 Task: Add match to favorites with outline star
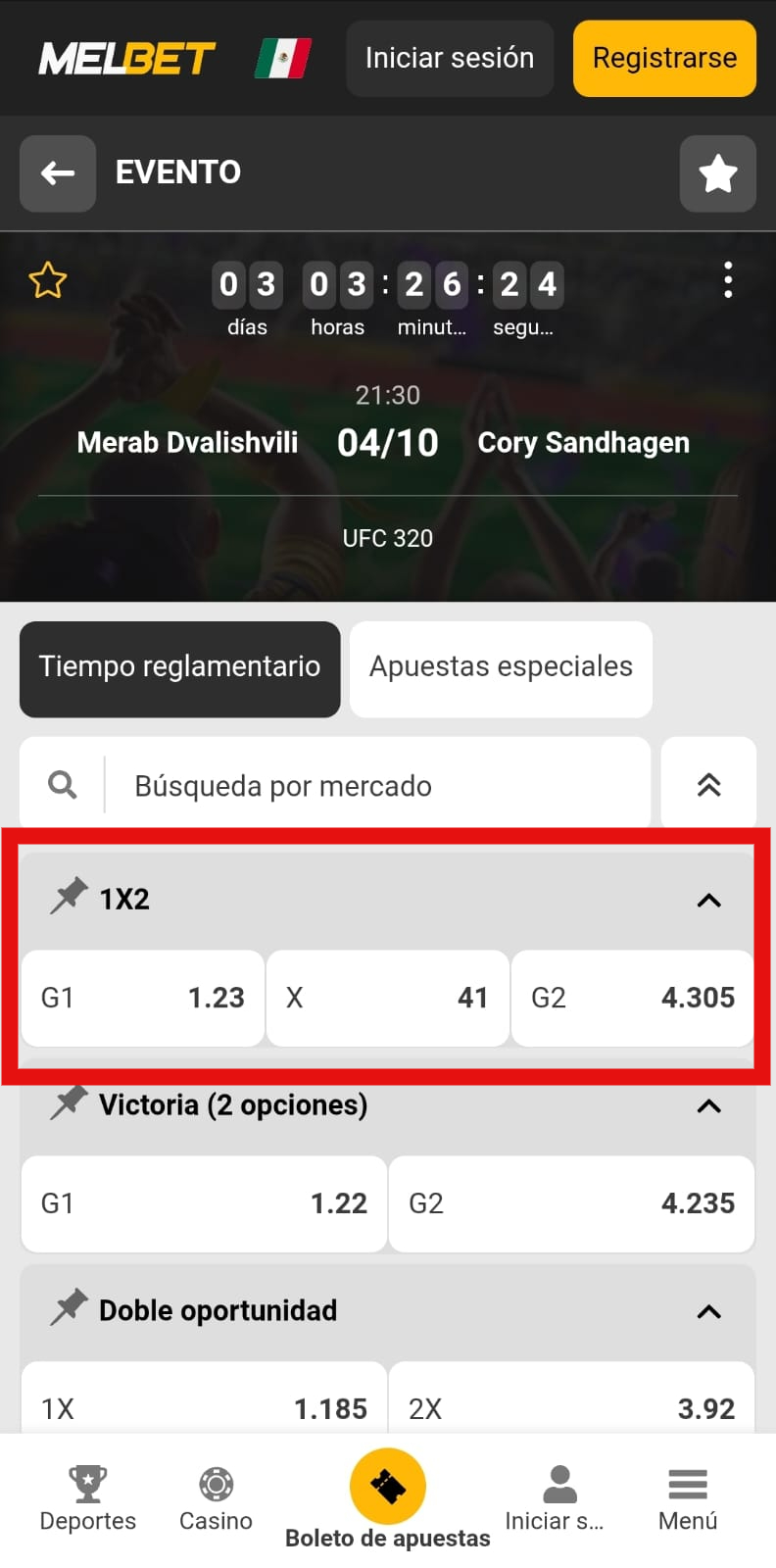pyautogui.click(x=47, y=281)
